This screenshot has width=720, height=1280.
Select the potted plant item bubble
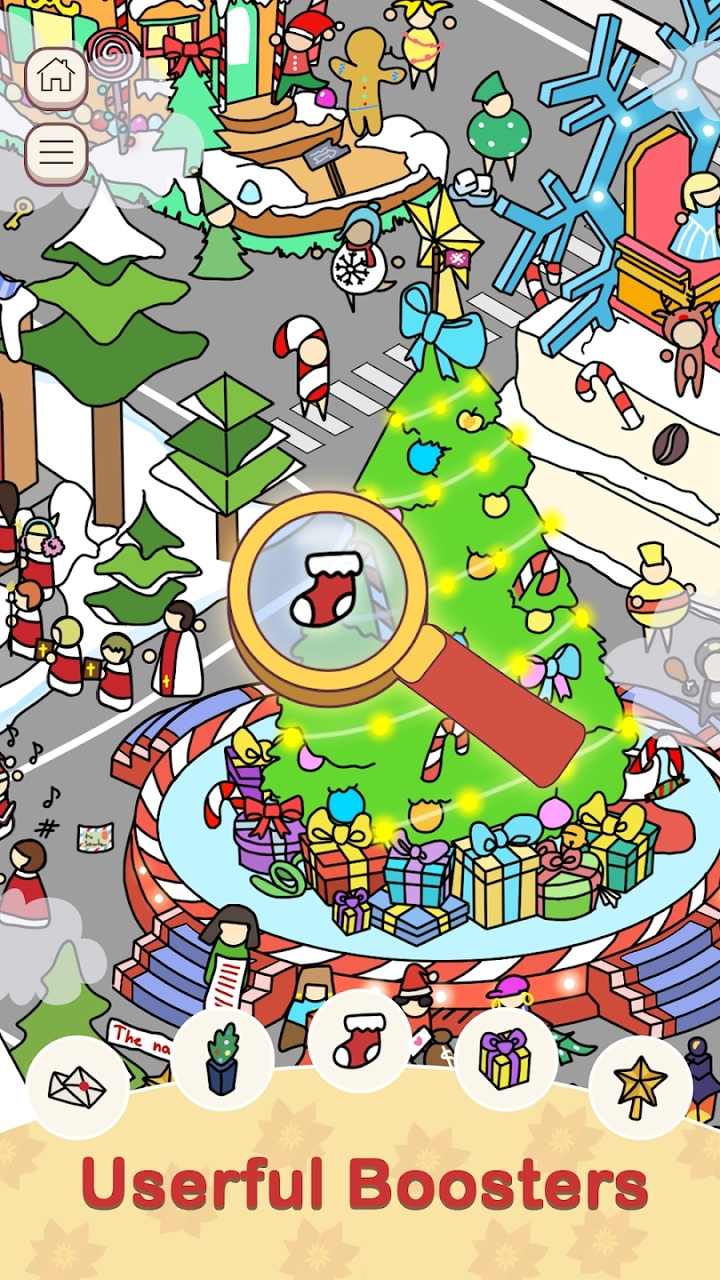[x=222, y=1059]
